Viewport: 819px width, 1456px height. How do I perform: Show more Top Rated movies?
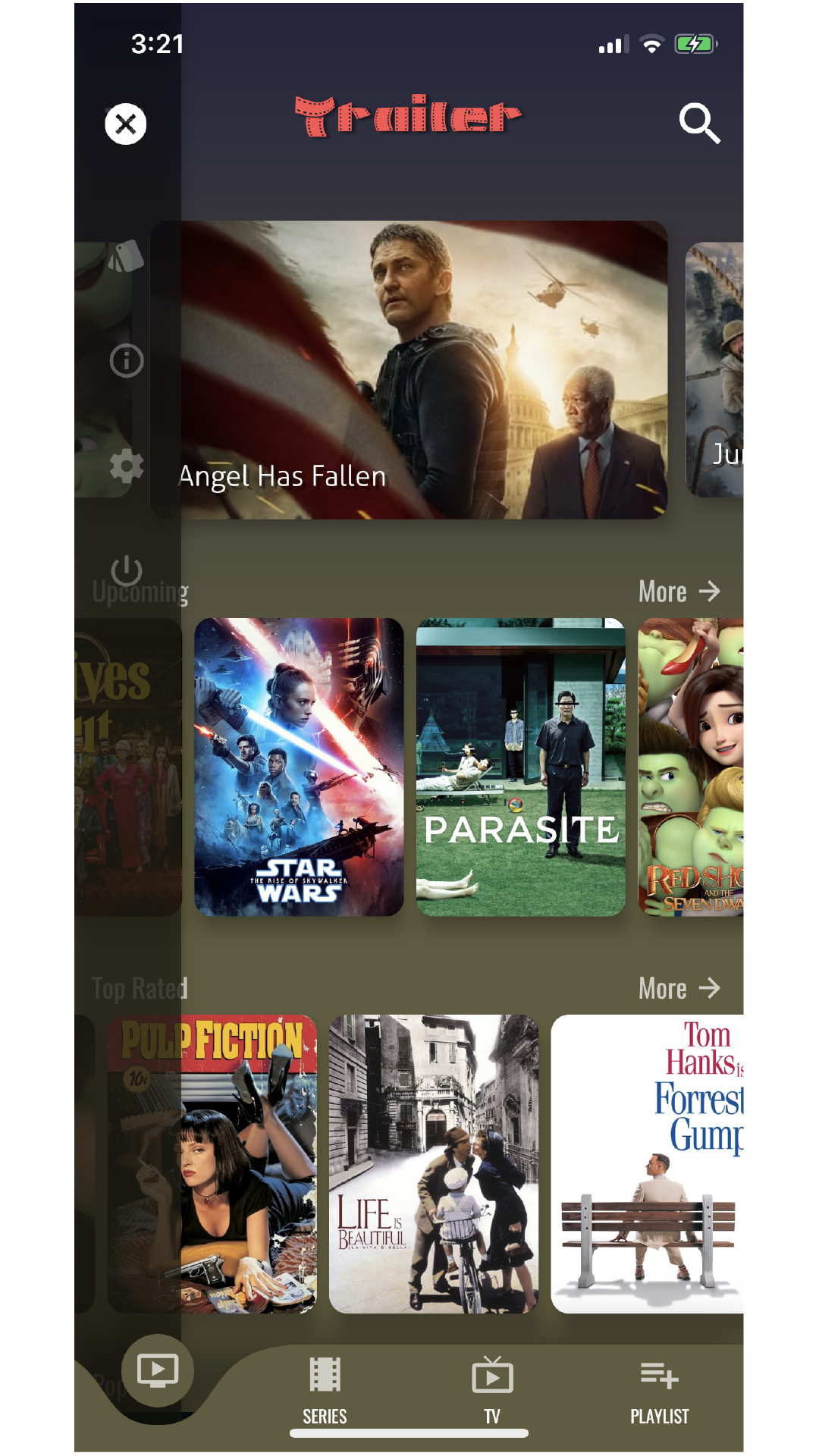(679, 988)
